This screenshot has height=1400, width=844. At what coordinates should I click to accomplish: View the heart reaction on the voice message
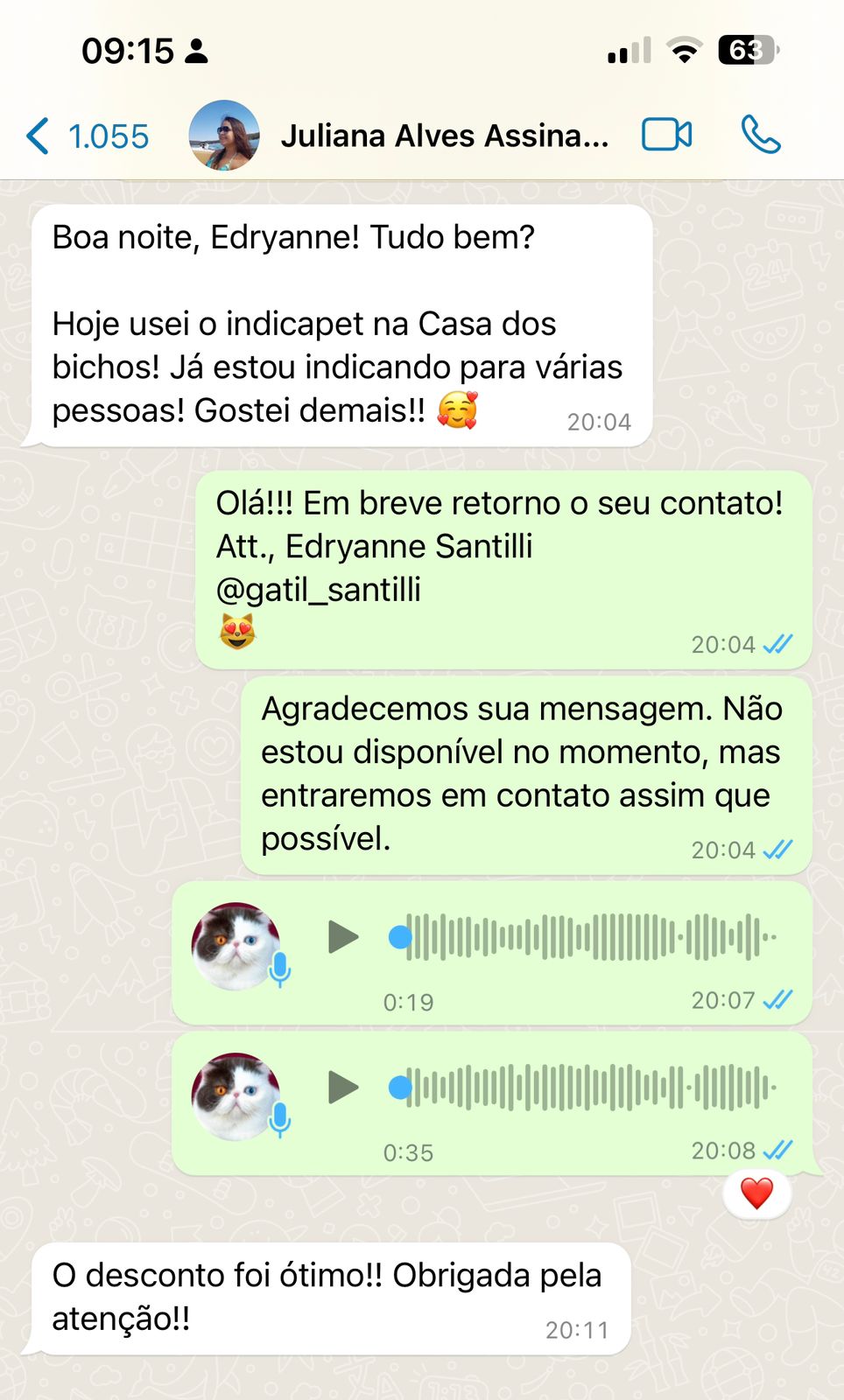coord(756,1193)
